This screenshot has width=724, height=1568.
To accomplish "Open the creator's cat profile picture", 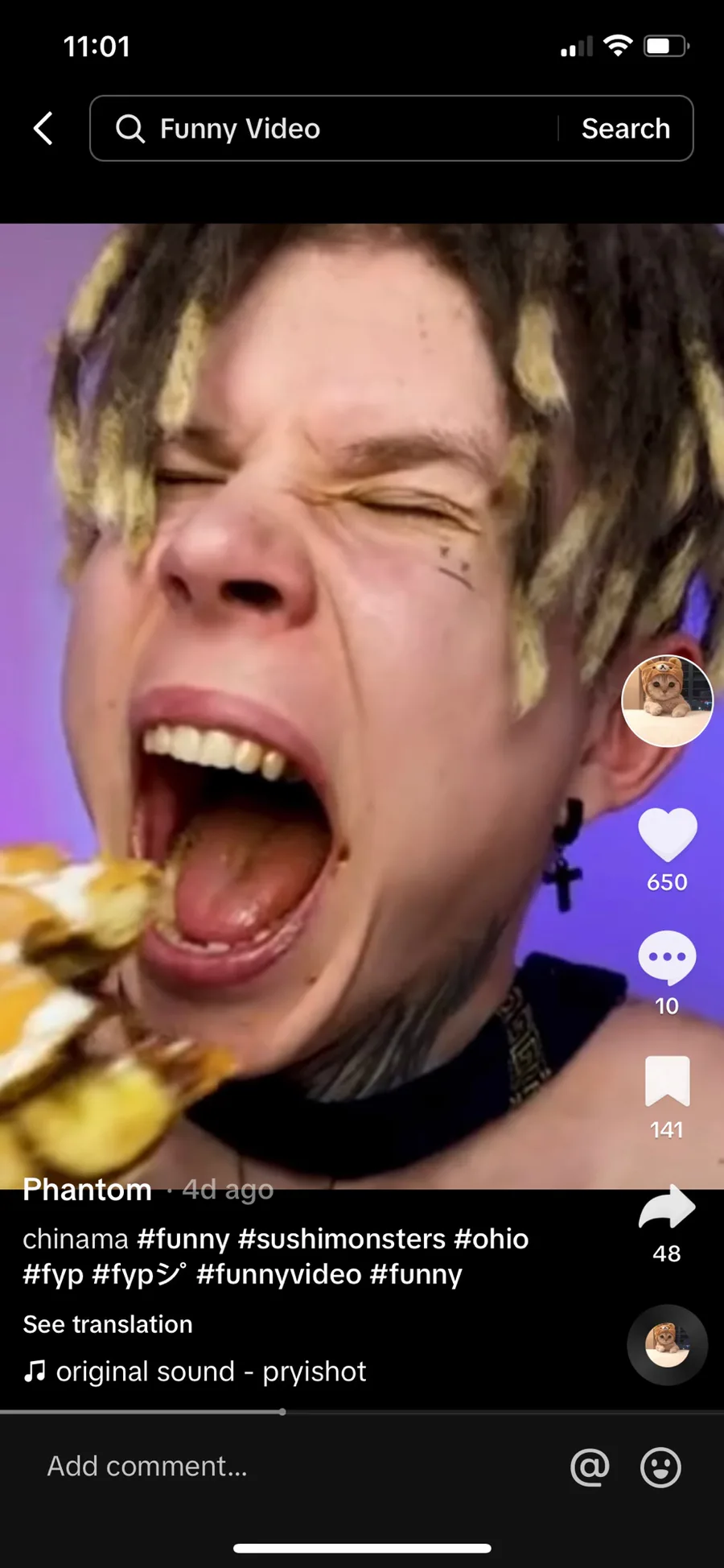I will click(x=667, y=700).
